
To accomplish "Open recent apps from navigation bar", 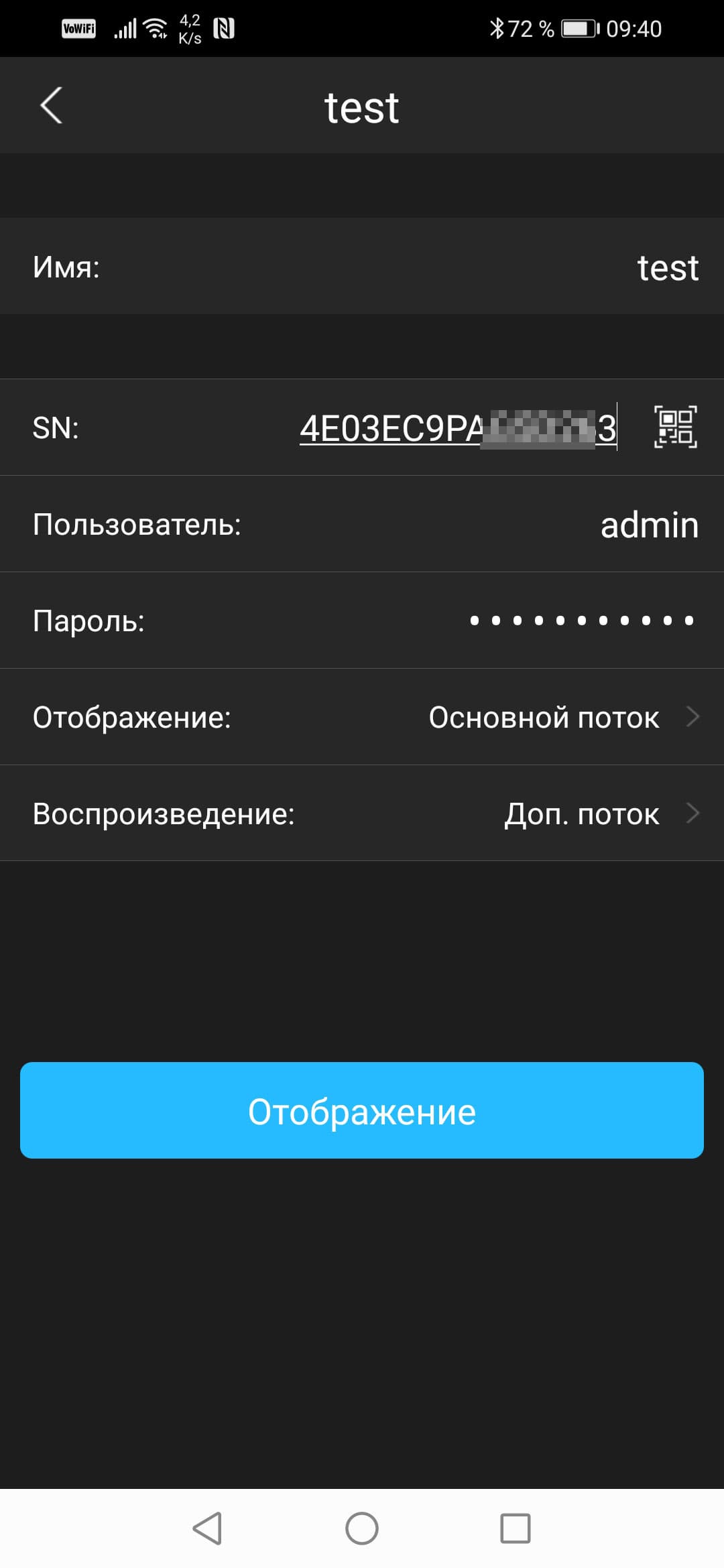I will [x=515, y=1528].
